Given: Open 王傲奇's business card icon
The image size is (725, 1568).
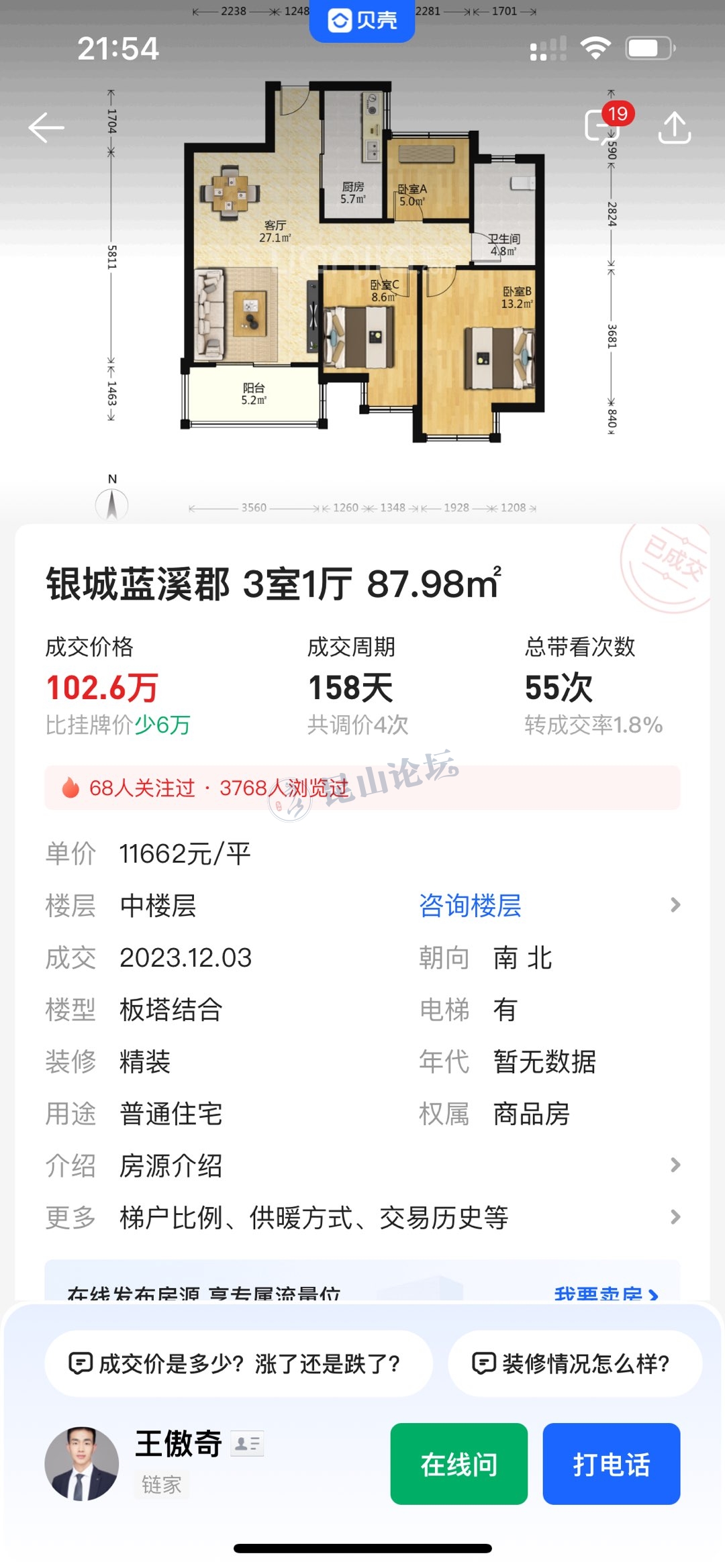Looking at the screenshot, I should coord(247,1443).
